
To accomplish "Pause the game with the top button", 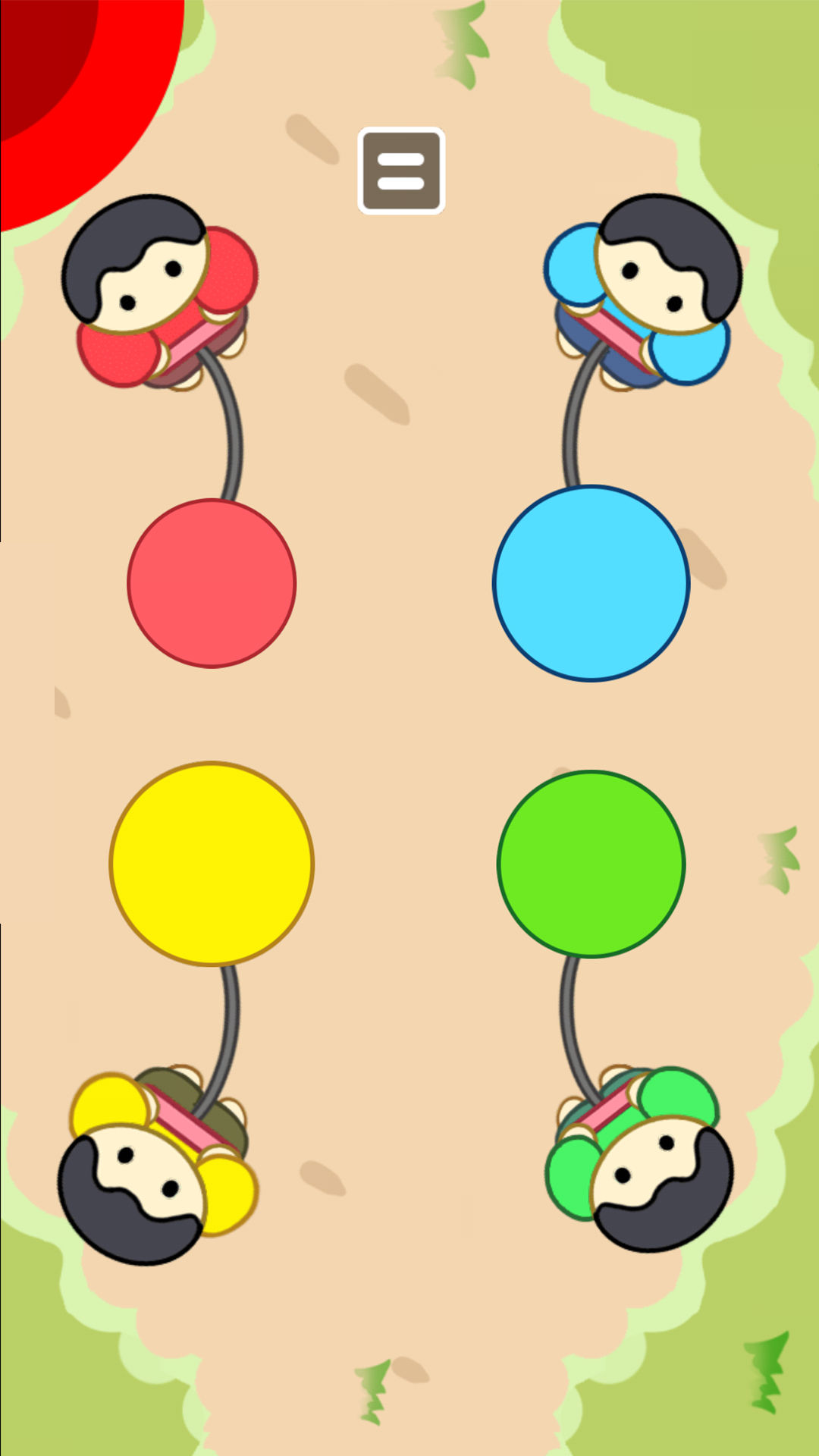I will click(401, 171).
